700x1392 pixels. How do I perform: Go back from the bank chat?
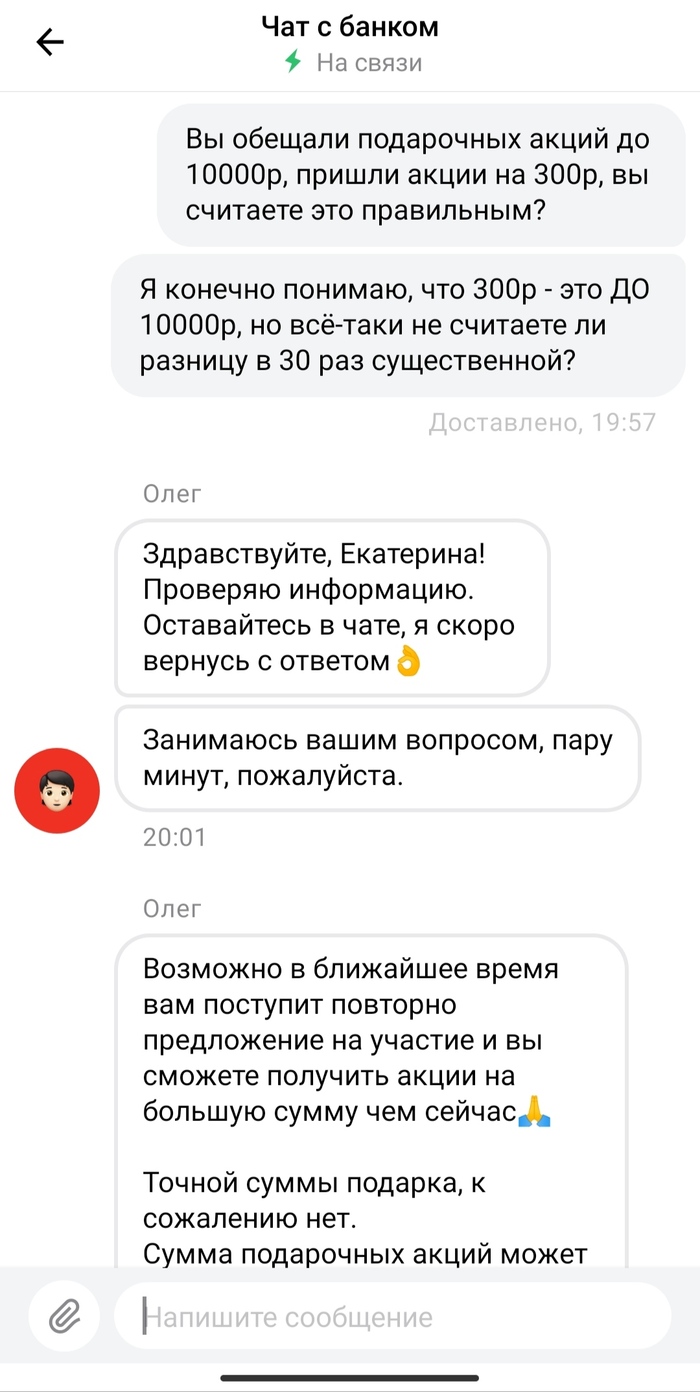coord(50,42)
